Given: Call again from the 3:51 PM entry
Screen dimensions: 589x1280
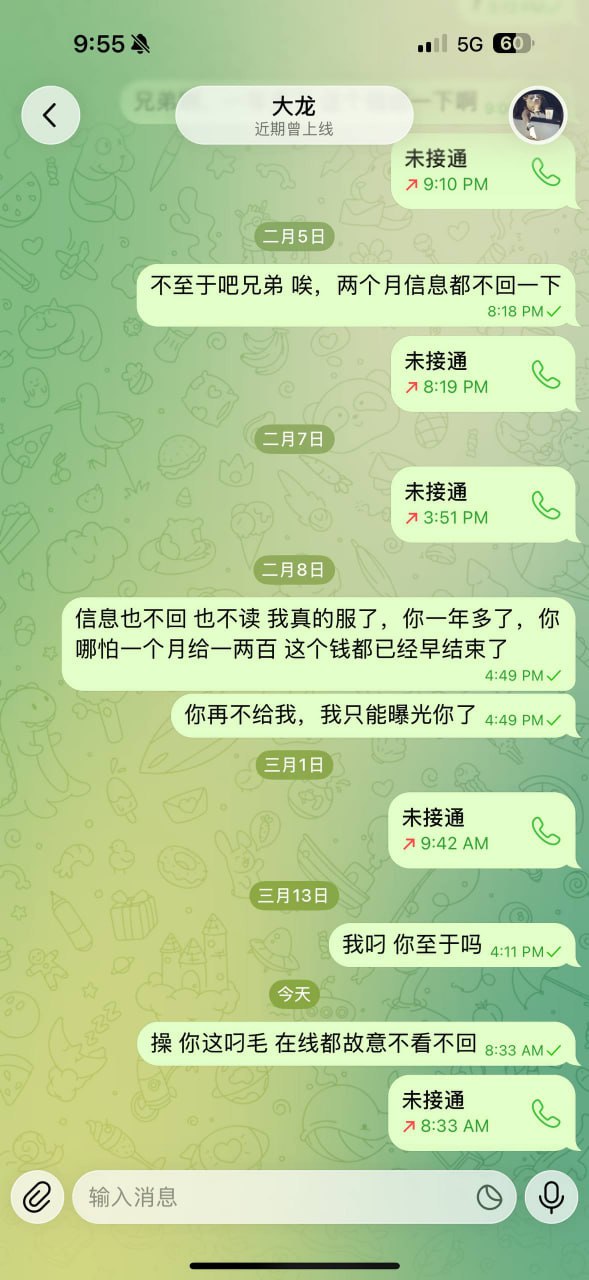Looking at the screenshot, I should 546,505.
